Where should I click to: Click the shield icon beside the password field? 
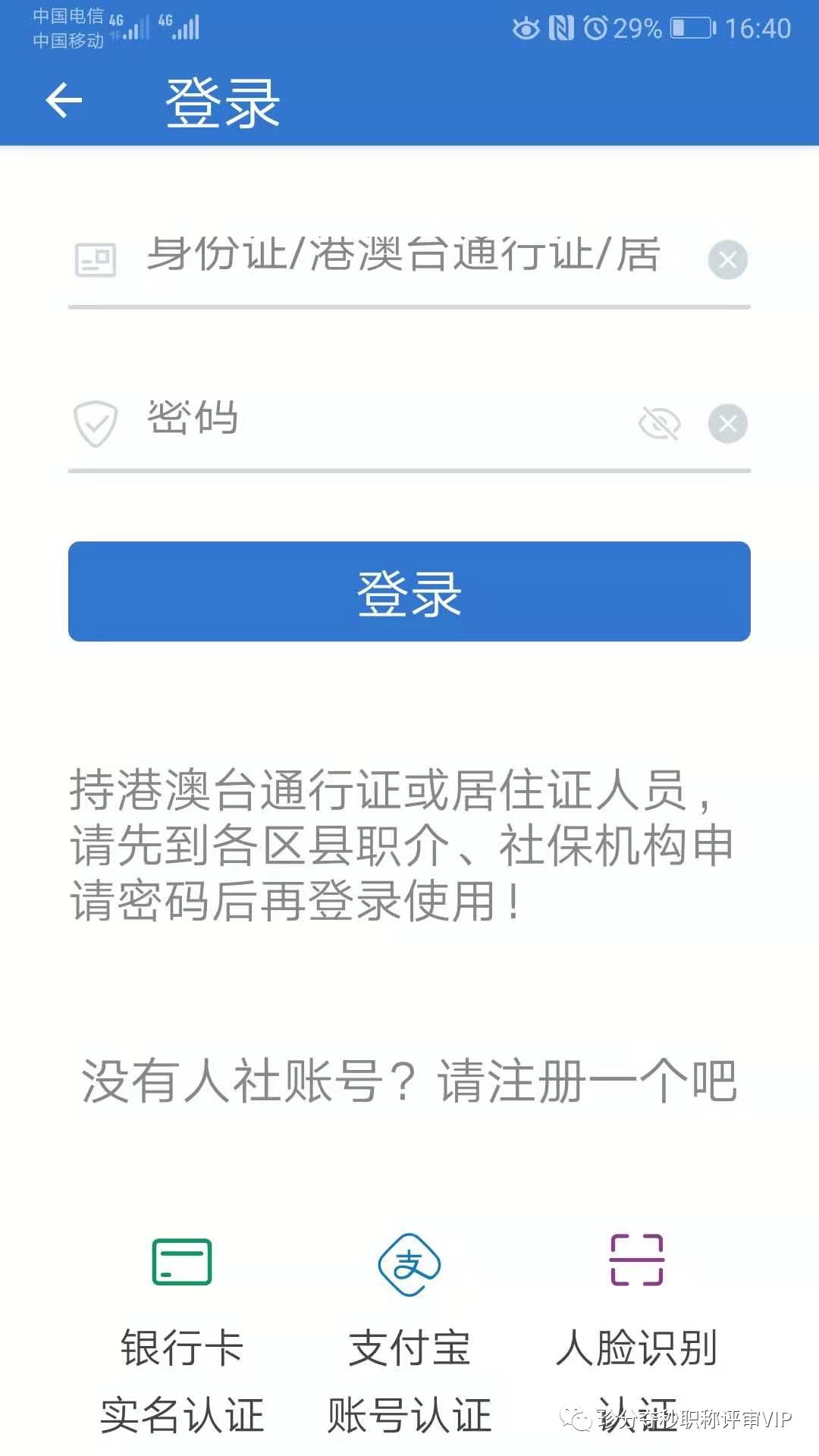click(96, 422)
